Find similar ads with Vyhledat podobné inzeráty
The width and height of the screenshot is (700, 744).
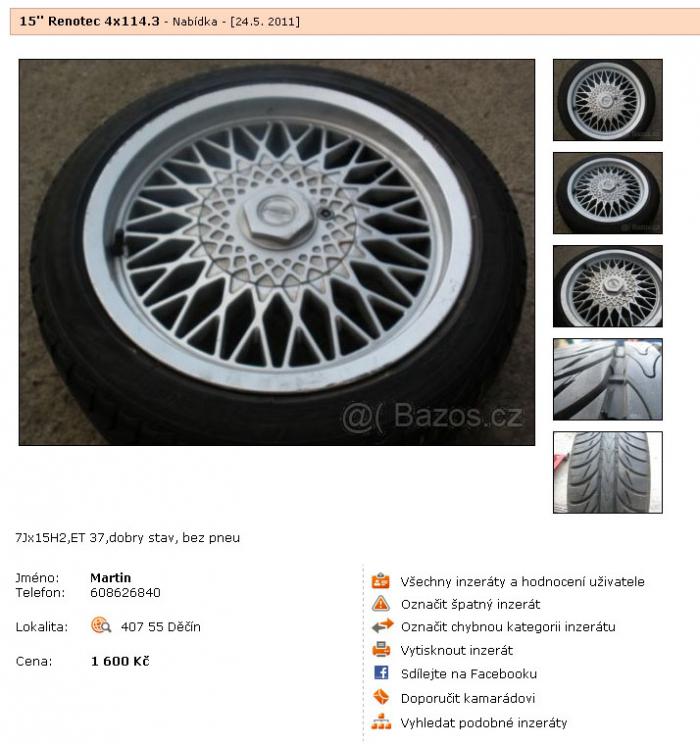[x=483, y=722]
